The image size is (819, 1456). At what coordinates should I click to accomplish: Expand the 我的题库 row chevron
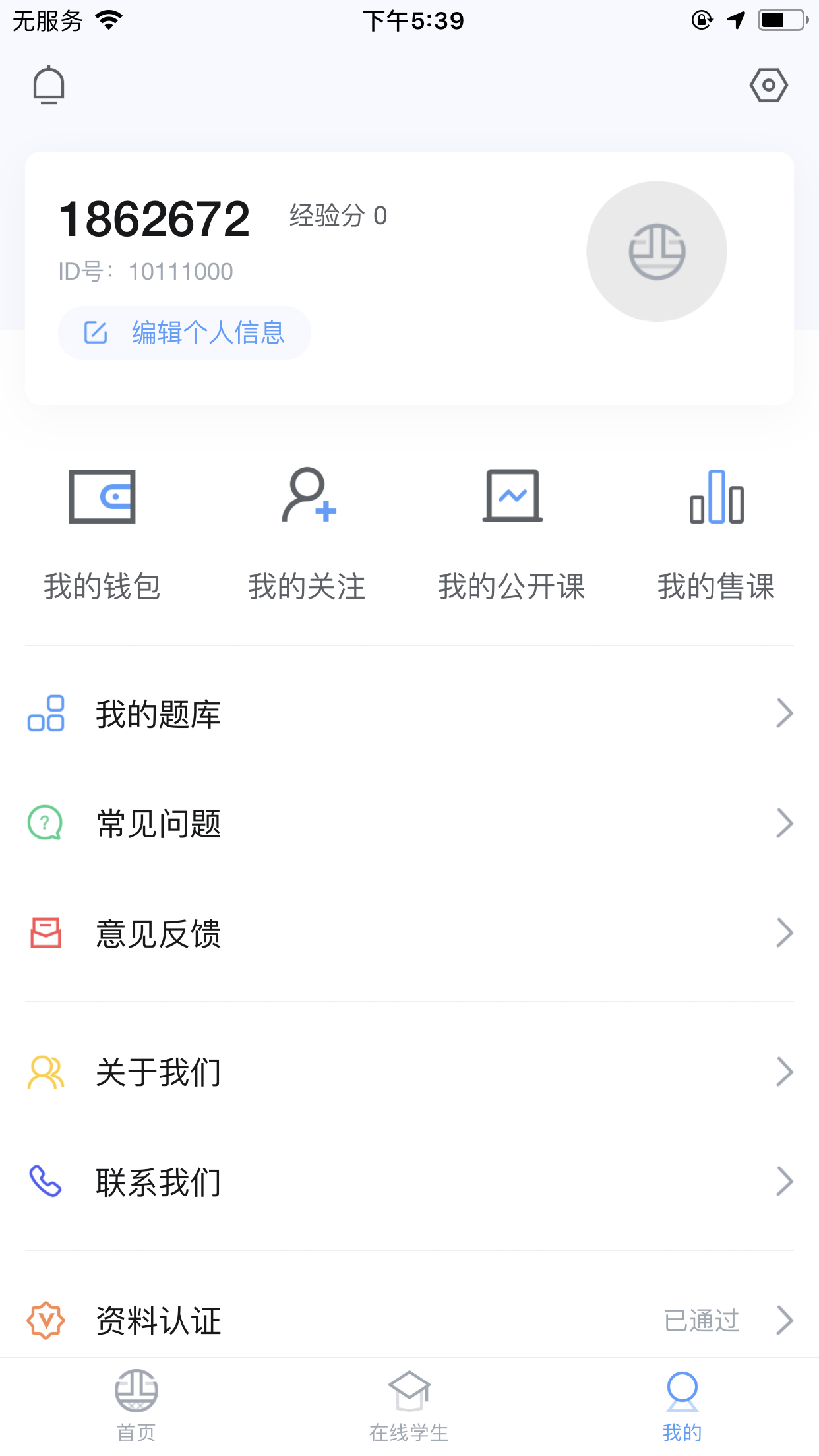[784, 713]
